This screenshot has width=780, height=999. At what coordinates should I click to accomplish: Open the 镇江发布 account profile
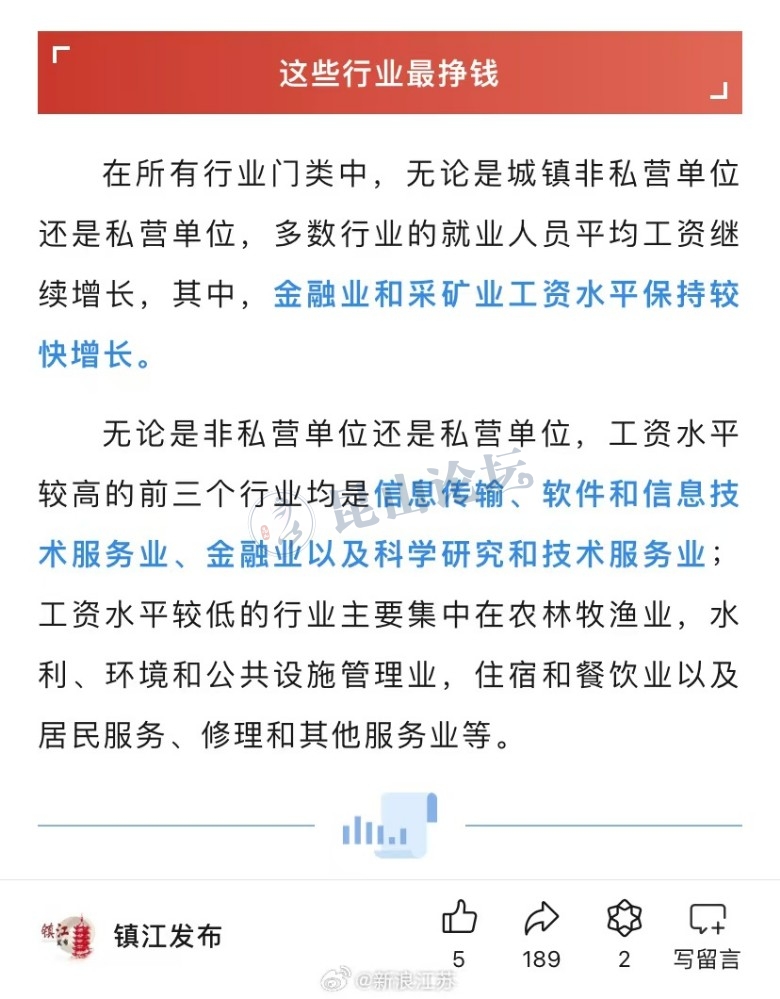(x=166, y=937)
